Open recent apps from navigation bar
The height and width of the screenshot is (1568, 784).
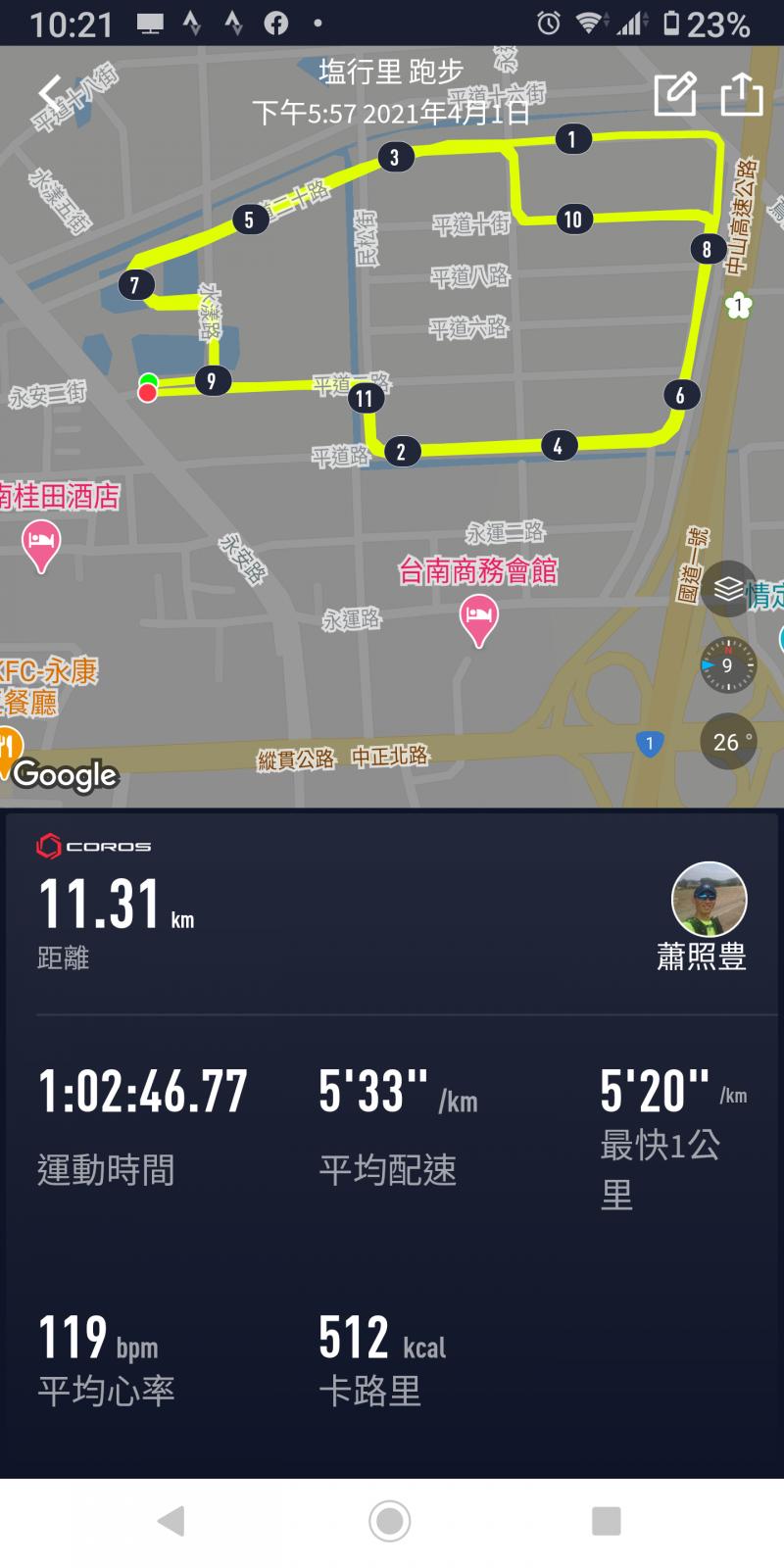(x=606, y=1521)
